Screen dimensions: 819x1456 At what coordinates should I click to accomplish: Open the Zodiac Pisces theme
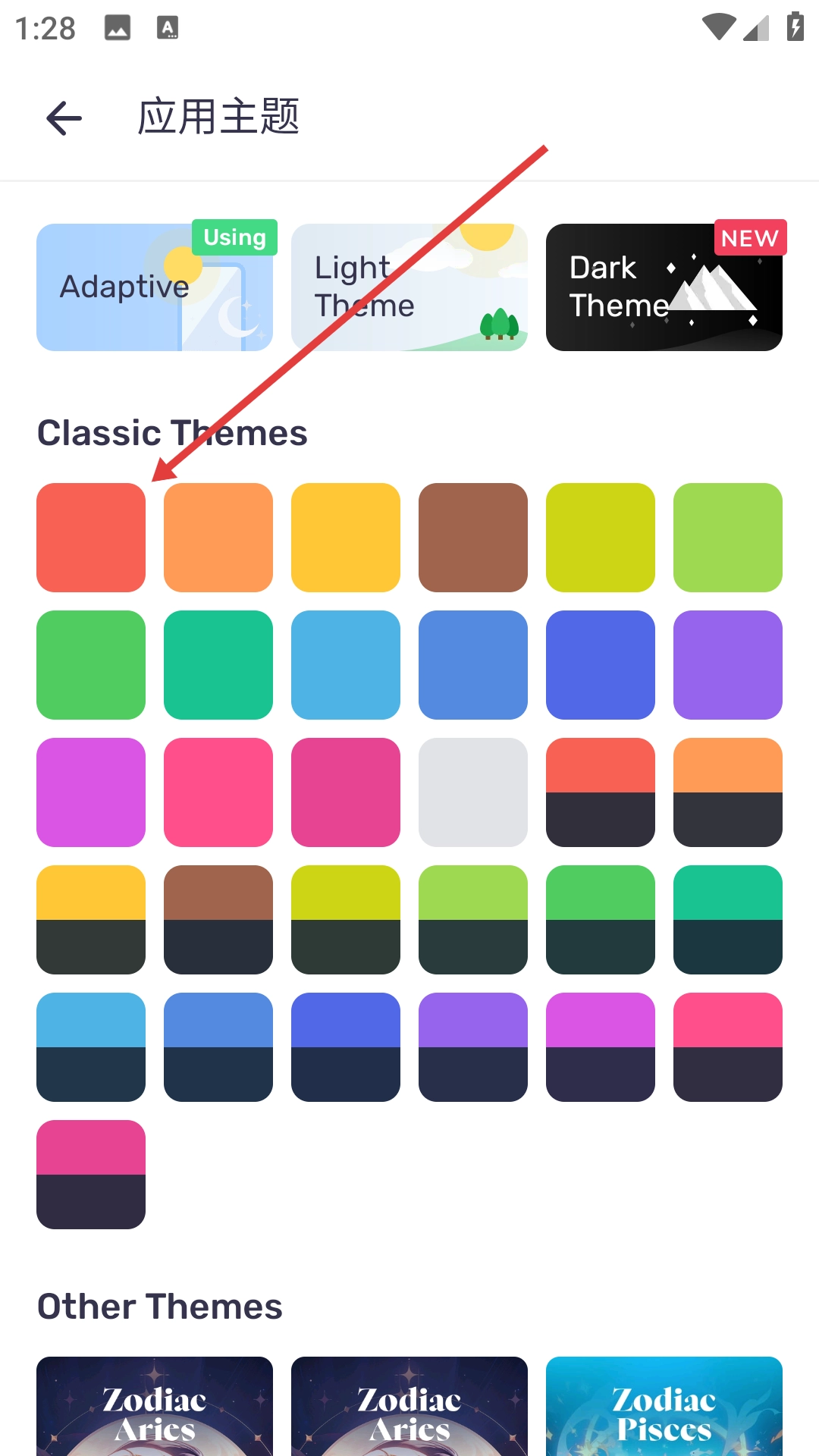tap(664, 1406)
